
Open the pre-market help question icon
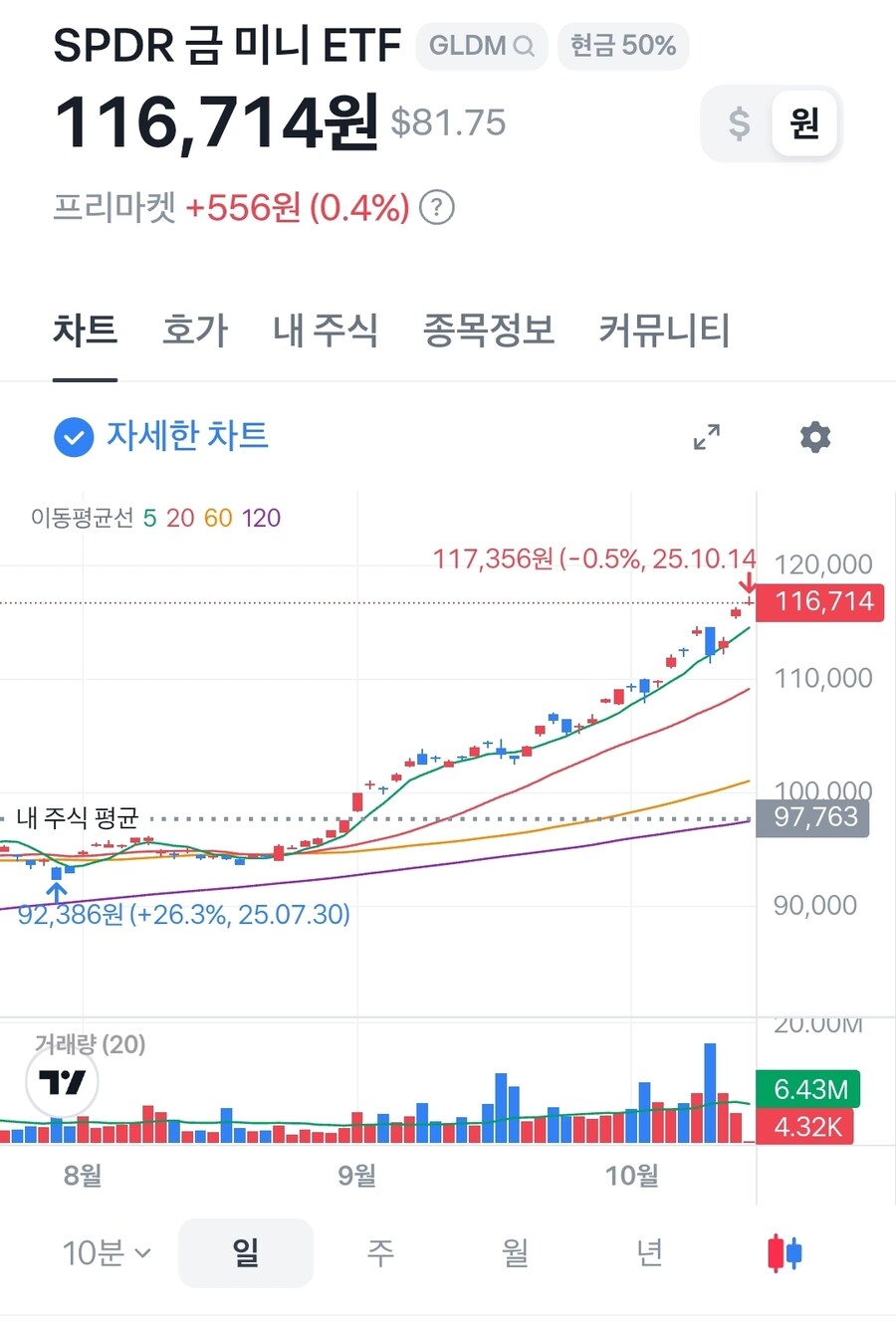click(x=437, y=207)
